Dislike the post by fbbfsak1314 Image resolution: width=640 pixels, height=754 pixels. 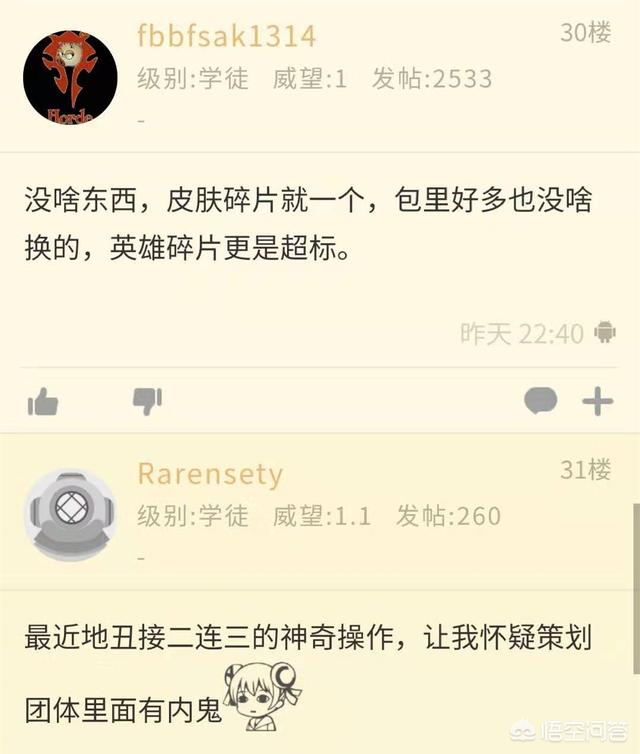[147, 402]
